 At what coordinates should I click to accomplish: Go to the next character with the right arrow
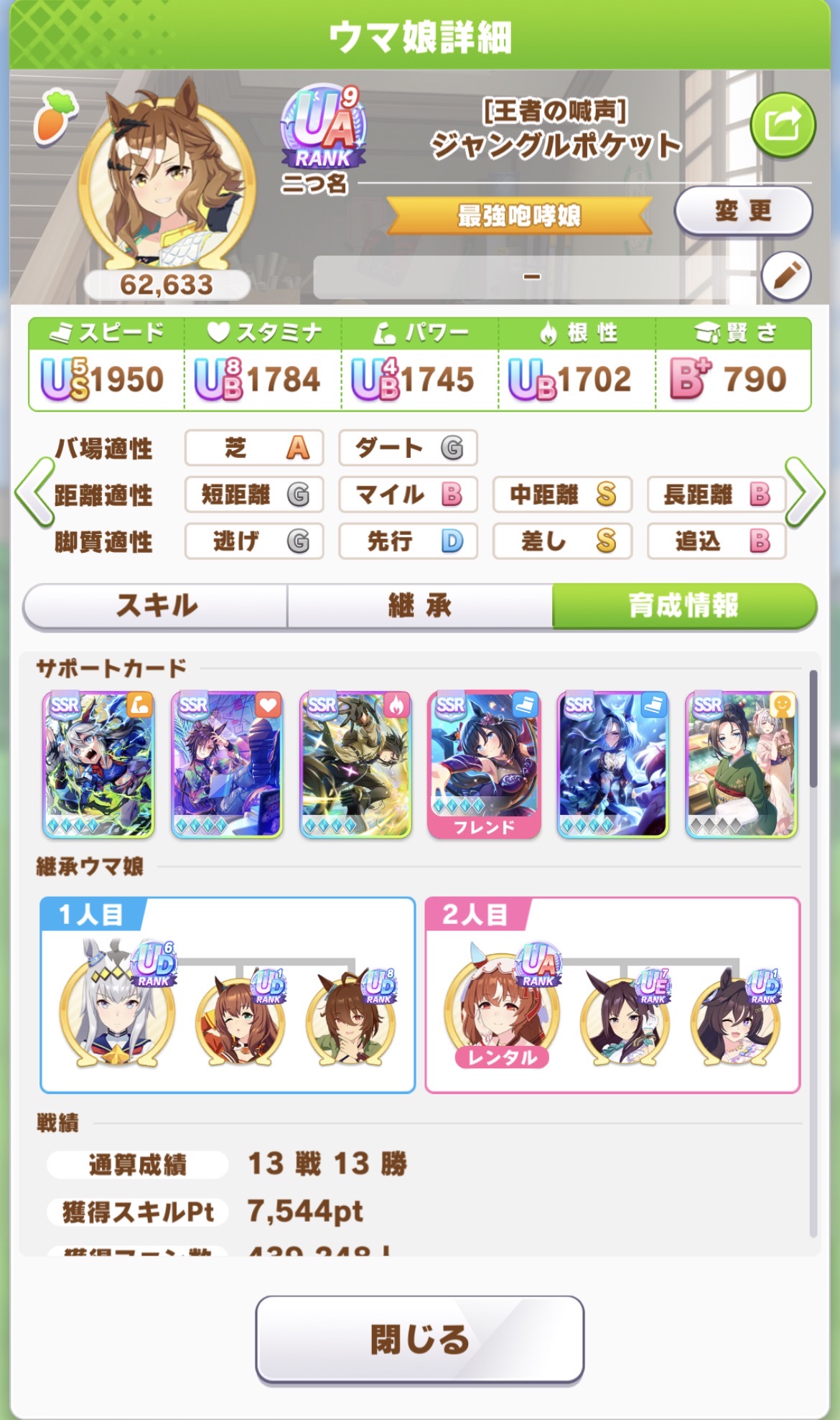pos(805,493)
